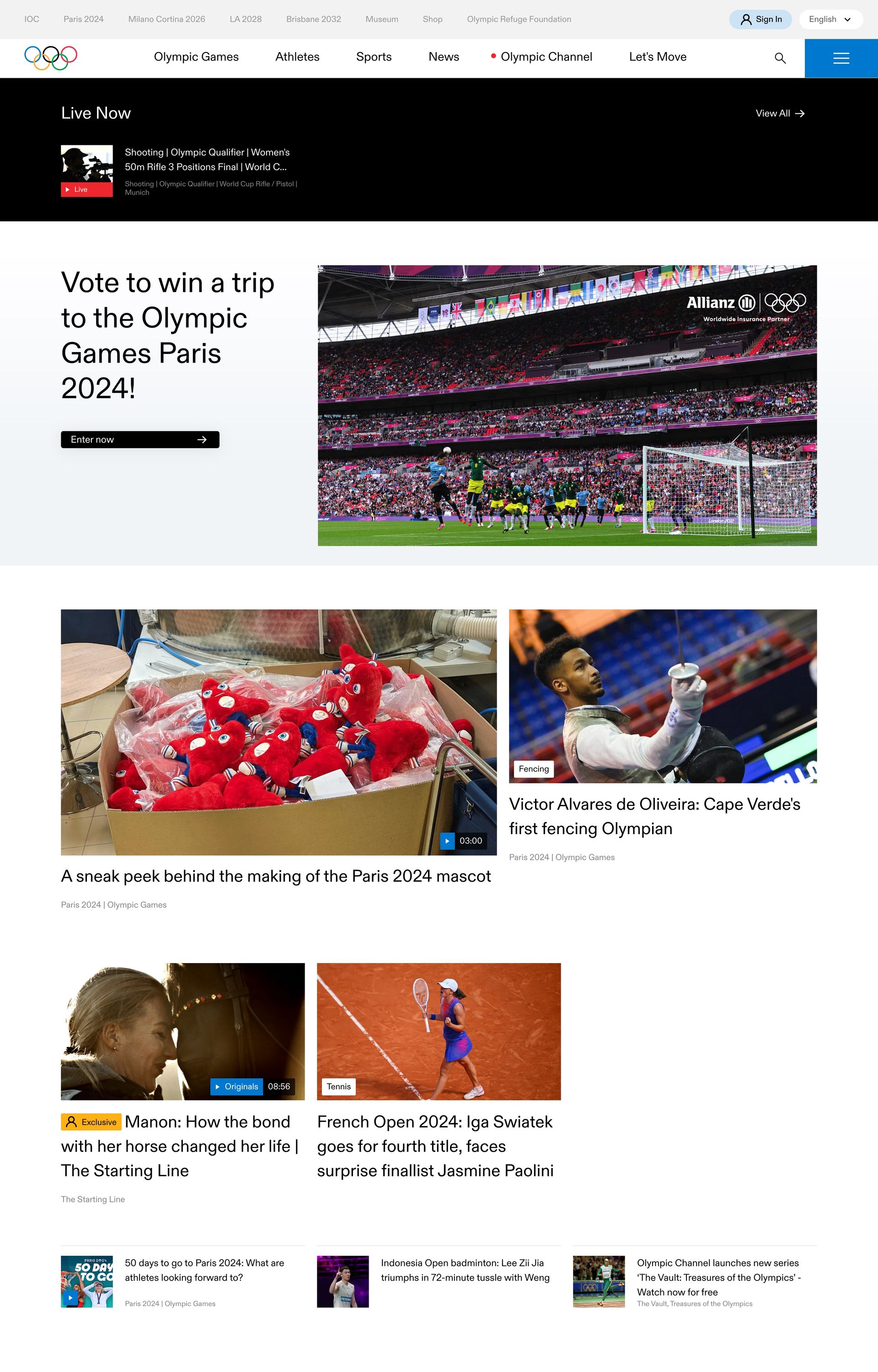Open Victor Alvares de Oliveira fencing article
The width and height of the screenshot is (878, 1372).
tap(654, 816)
